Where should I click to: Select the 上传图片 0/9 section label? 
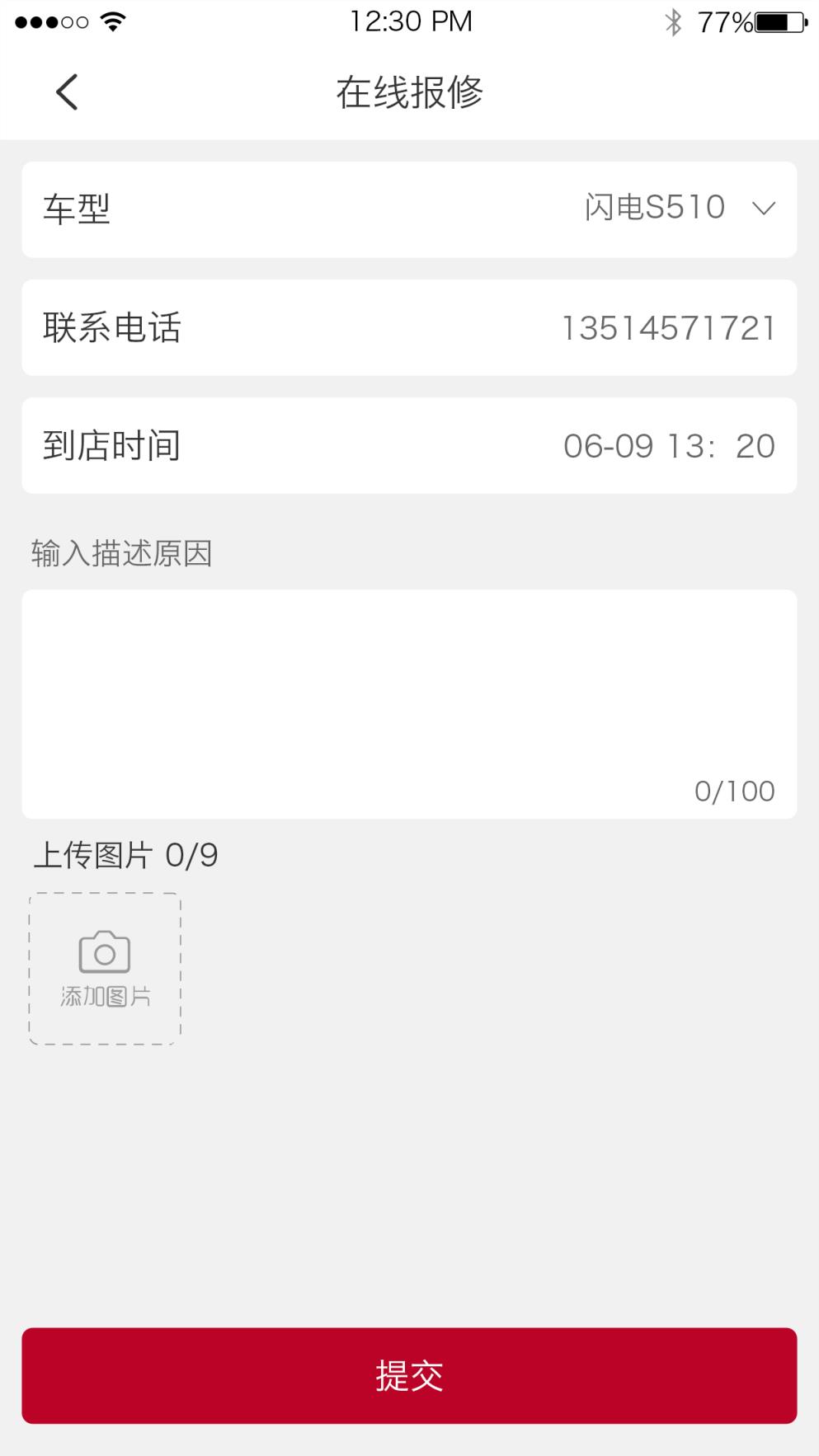tap(125, 855)
